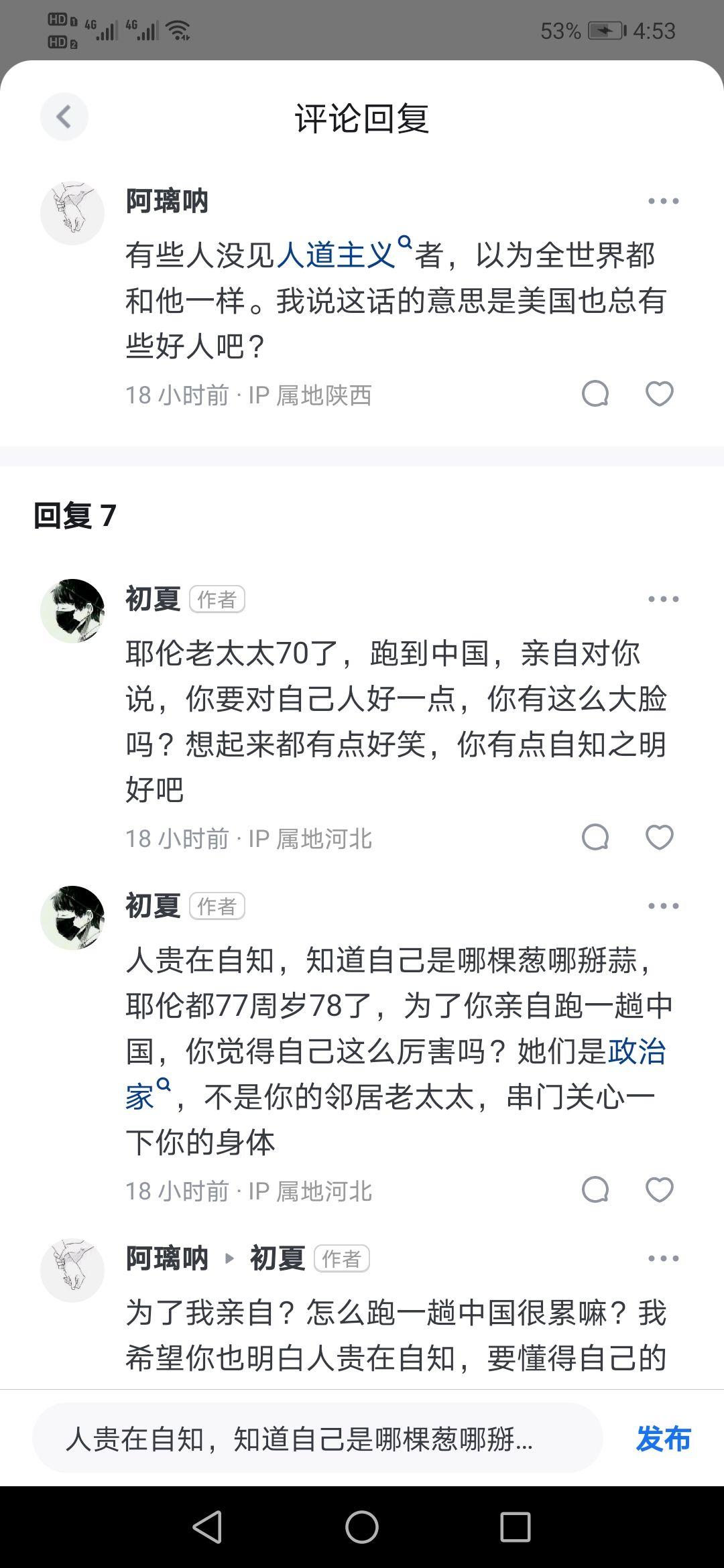Screen dimensions: 724x1568
Task: Go to the system home screen
Action: coord(361,1527)
